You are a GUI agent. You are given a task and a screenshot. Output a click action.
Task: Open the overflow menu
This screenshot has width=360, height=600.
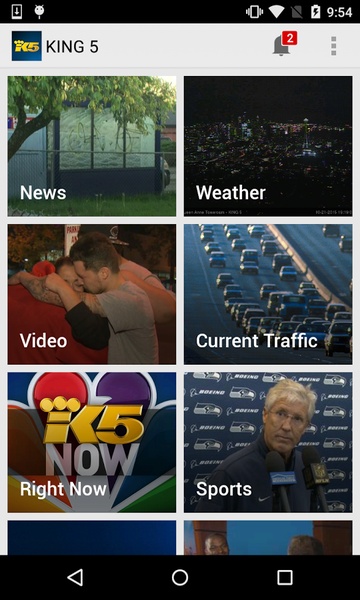coord(333,46)
